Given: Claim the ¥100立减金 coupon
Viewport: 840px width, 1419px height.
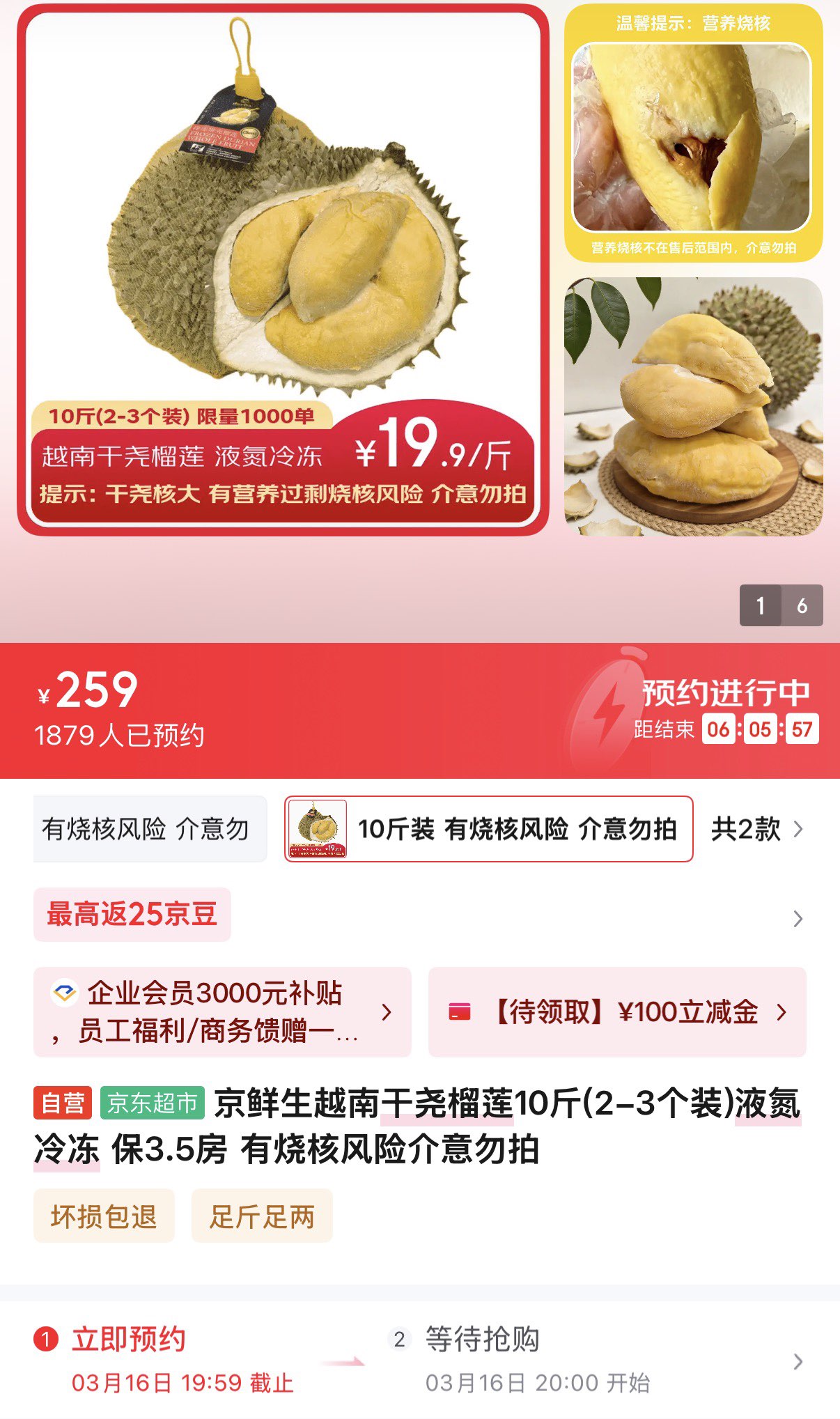Looking at the screenshot, I should 617,1011.
